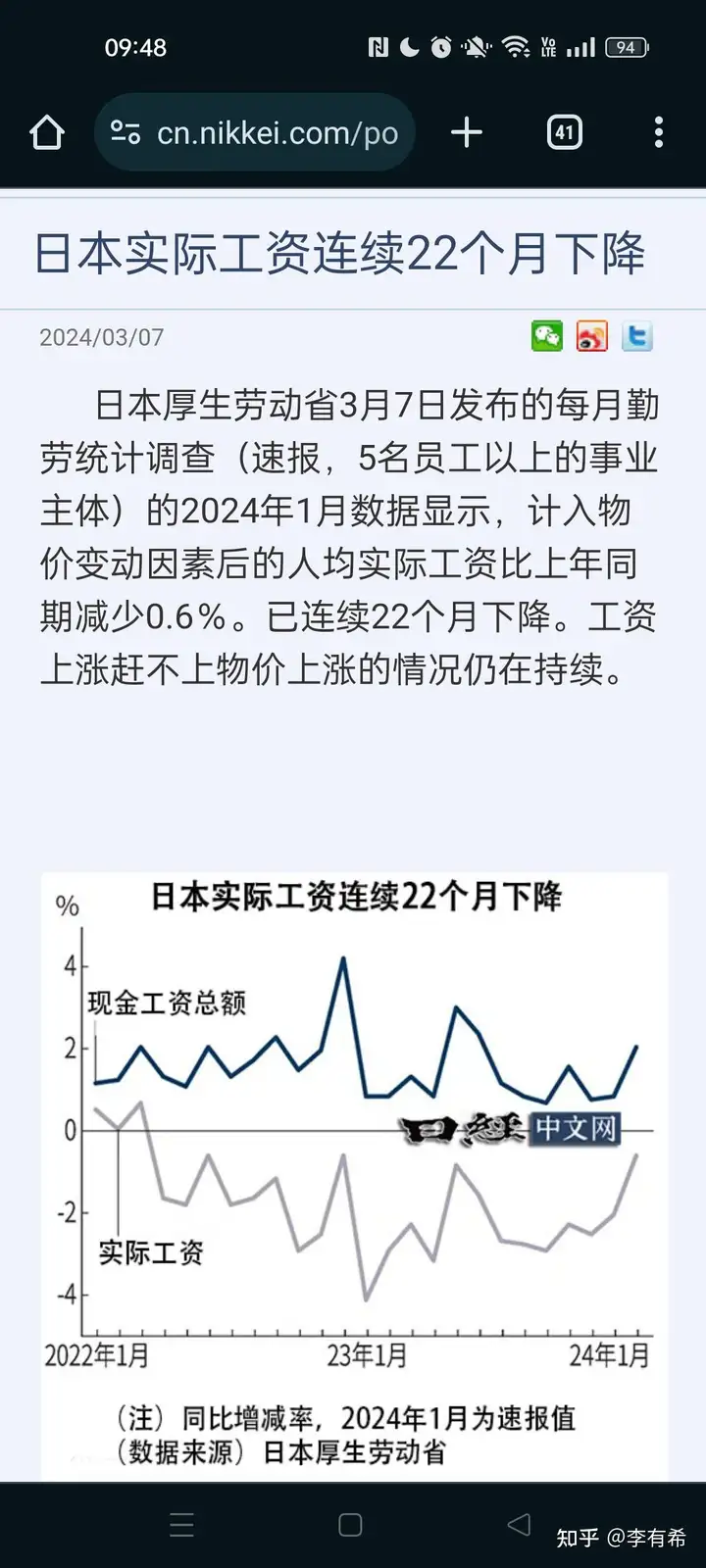Tap the cn.nikkei.com address bar
706x1568 pixels.
click(x=255, y=132)
